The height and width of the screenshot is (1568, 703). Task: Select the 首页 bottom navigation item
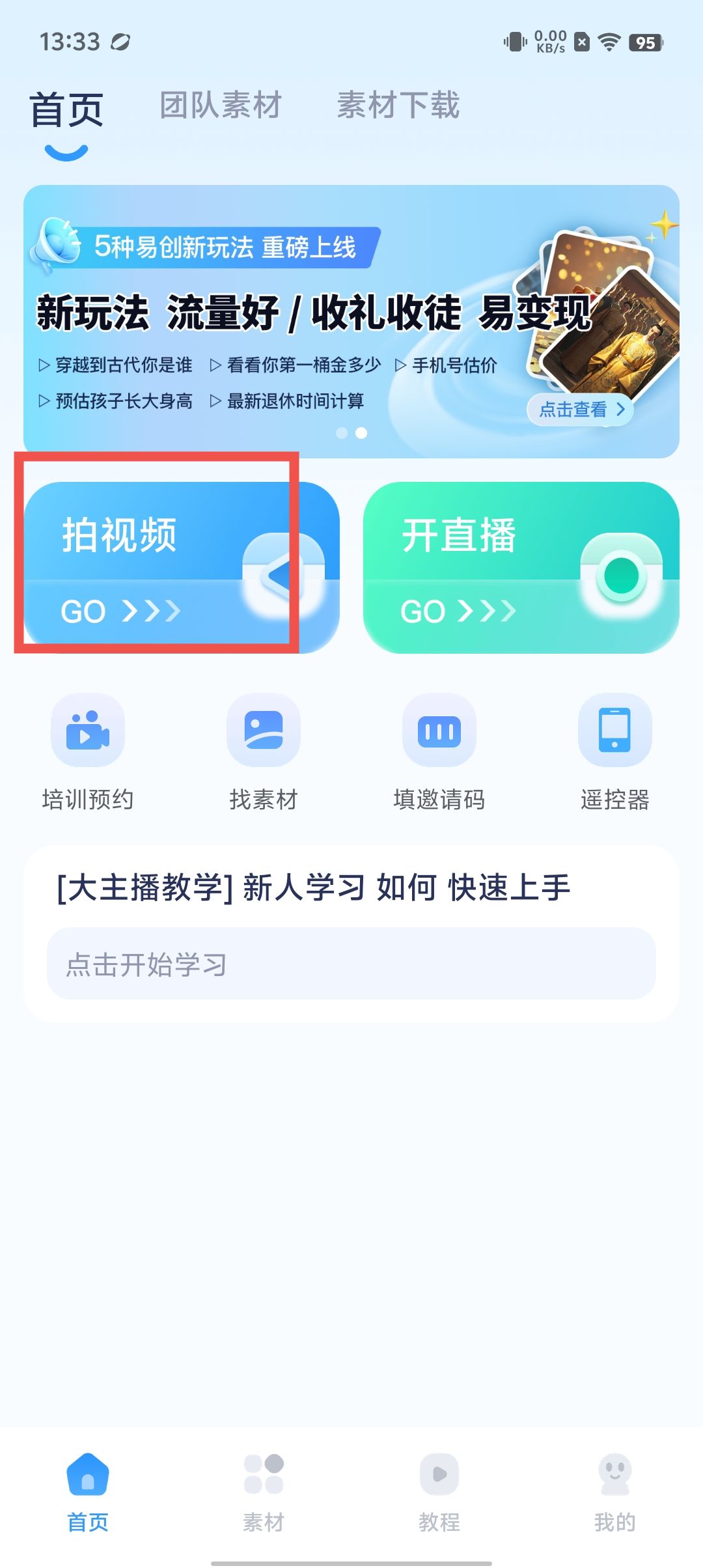click(88, 1492)
